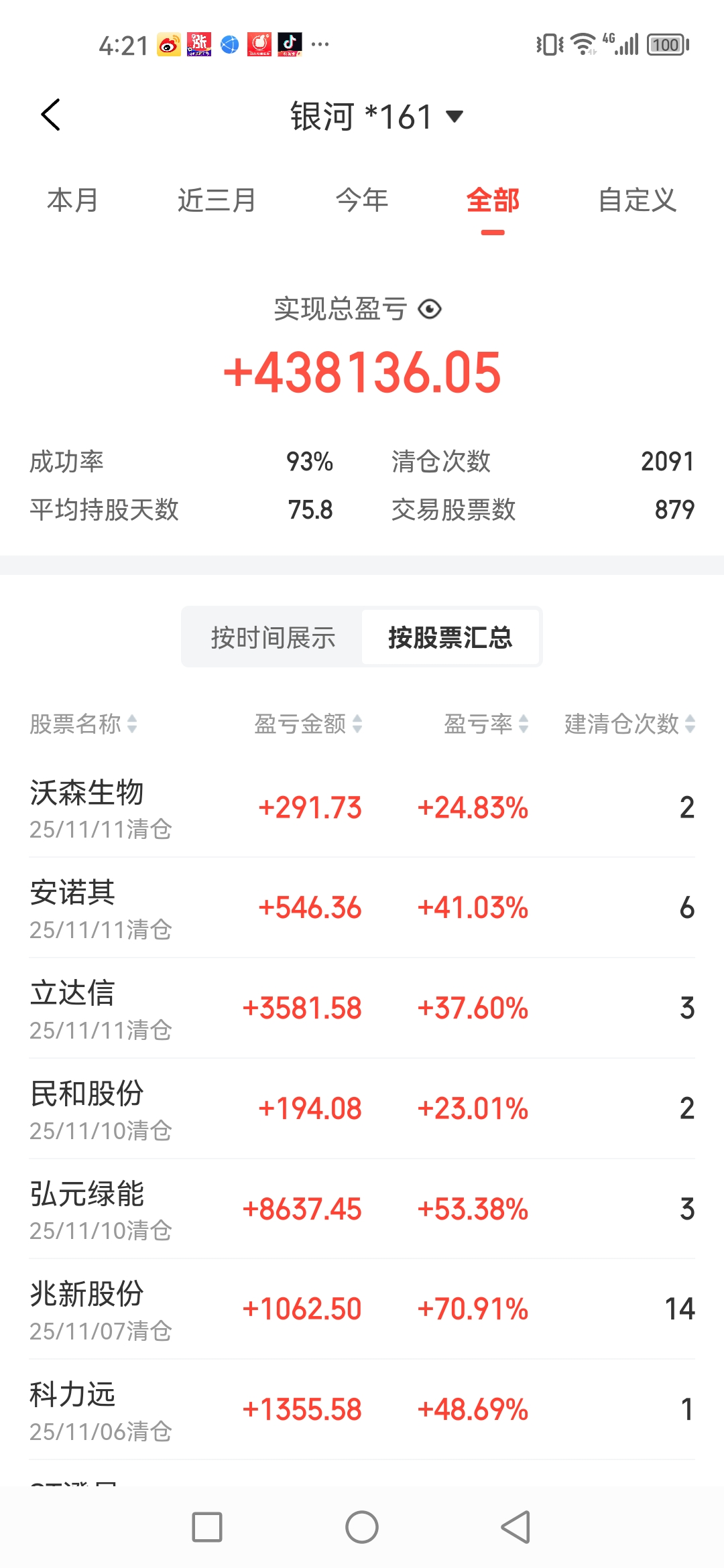Sort by 盈亏率 column

click(x=486, y=724)
